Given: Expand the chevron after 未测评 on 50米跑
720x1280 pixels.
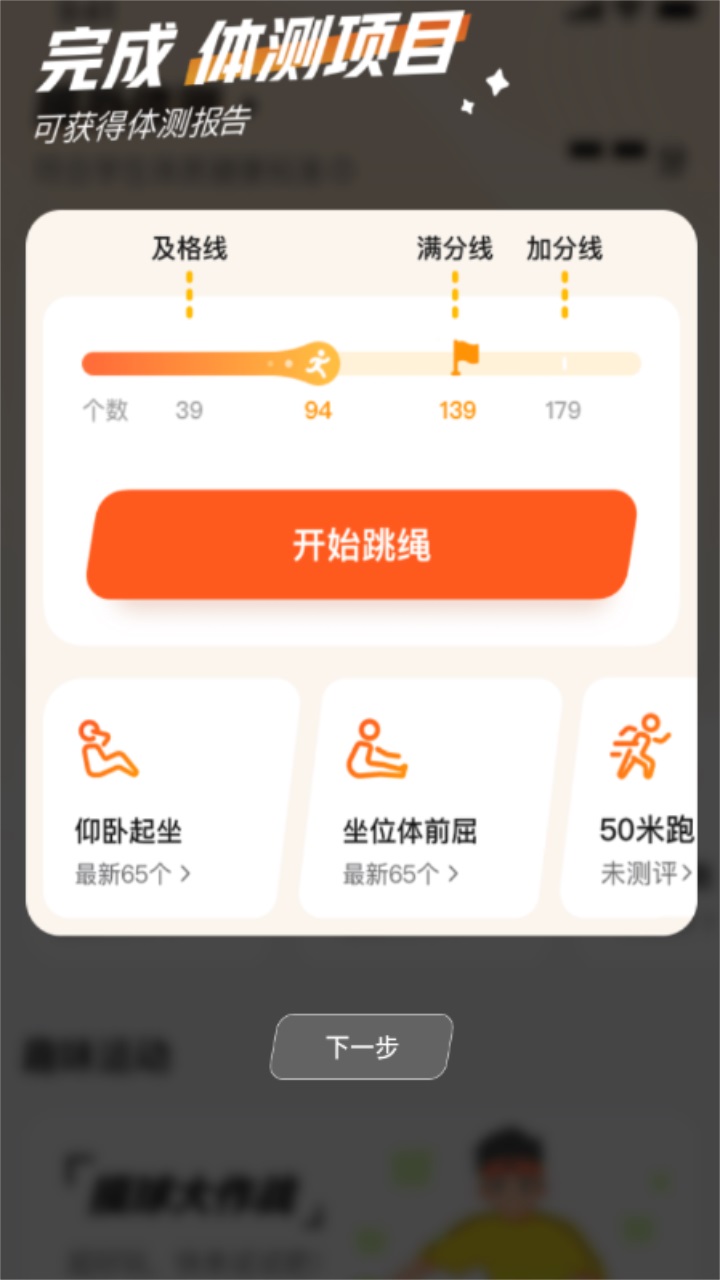Looking at the screenshot, I should (688, 872).
